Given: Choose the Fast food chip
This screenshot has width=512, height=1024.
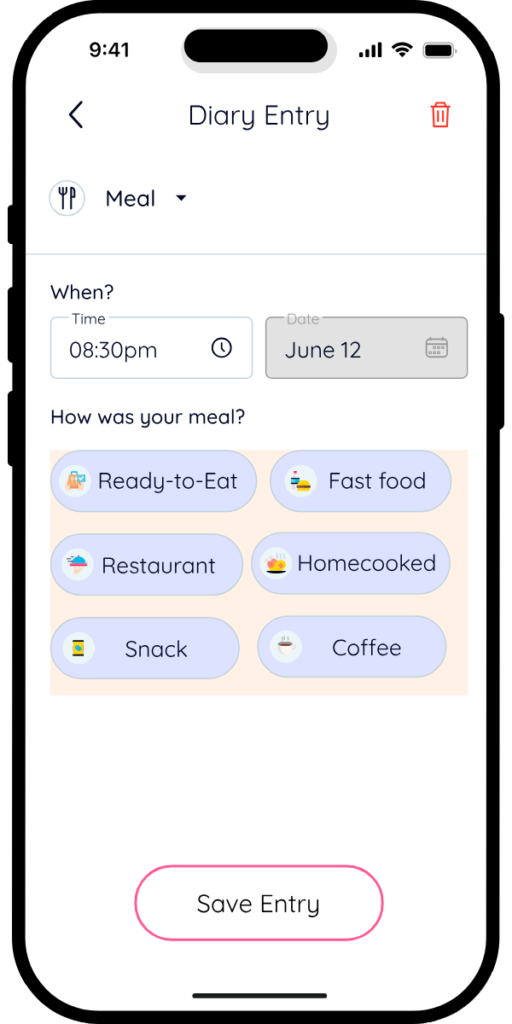Looking at the screenshot, I should pyautogui.click(x=360, y=481).
